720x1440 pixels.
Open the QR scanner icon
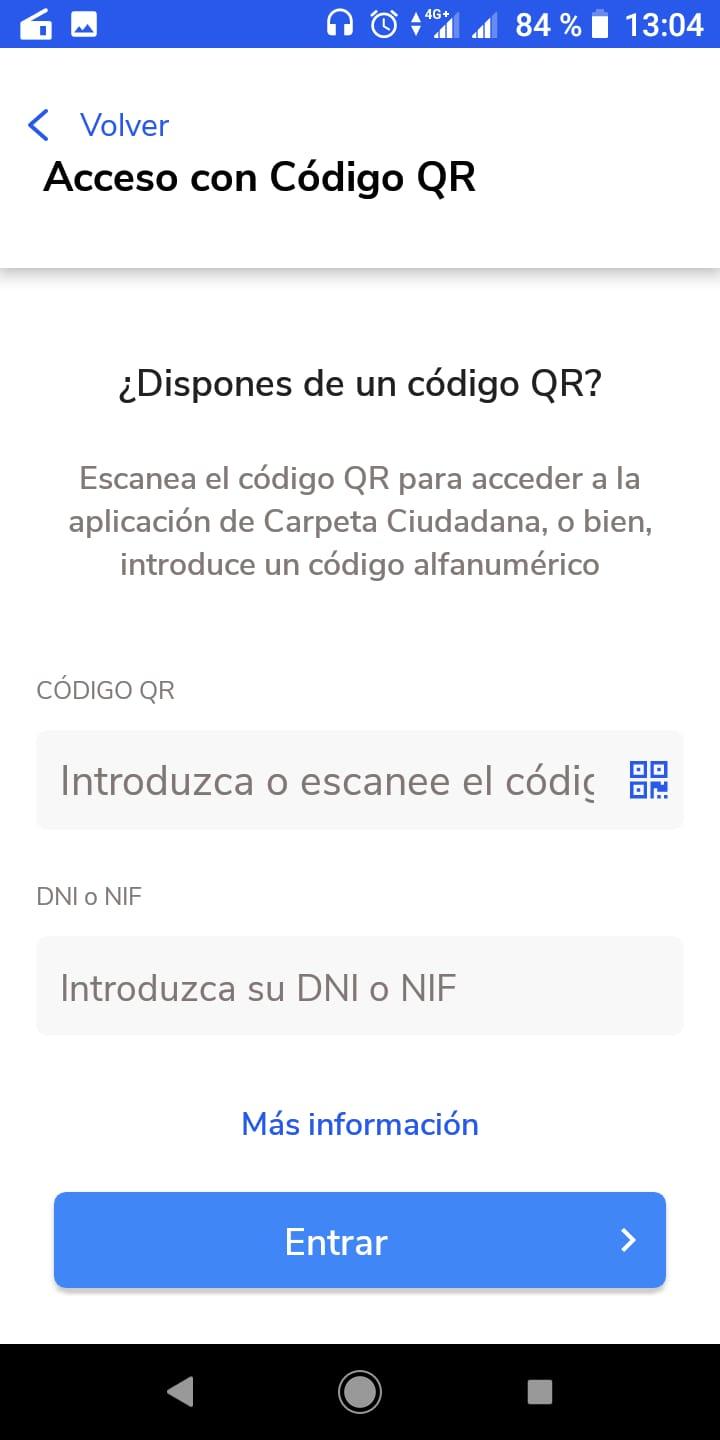(648, 780)
